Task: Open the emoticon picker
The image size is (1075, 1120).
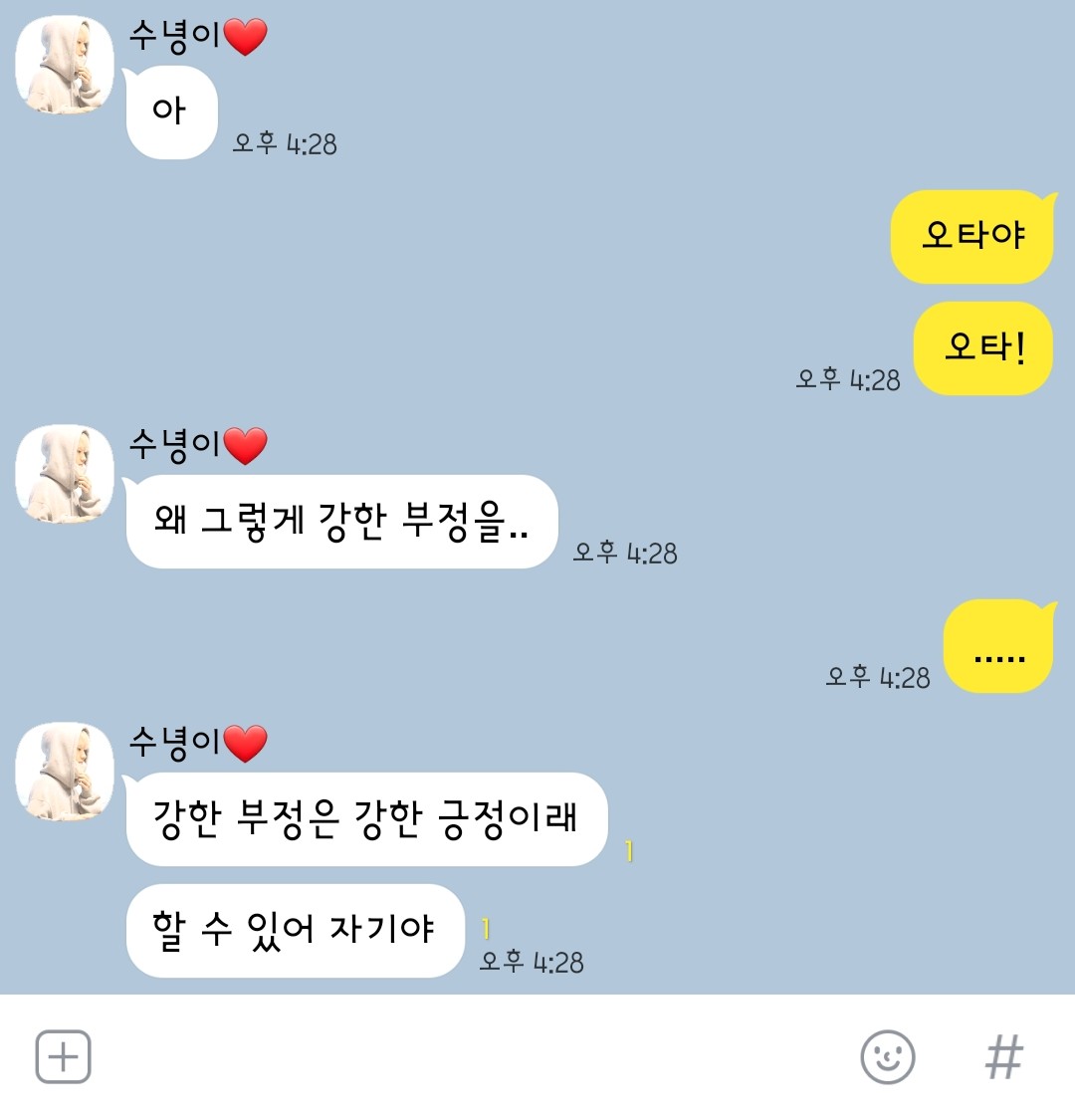Action: coord(887,1056)
